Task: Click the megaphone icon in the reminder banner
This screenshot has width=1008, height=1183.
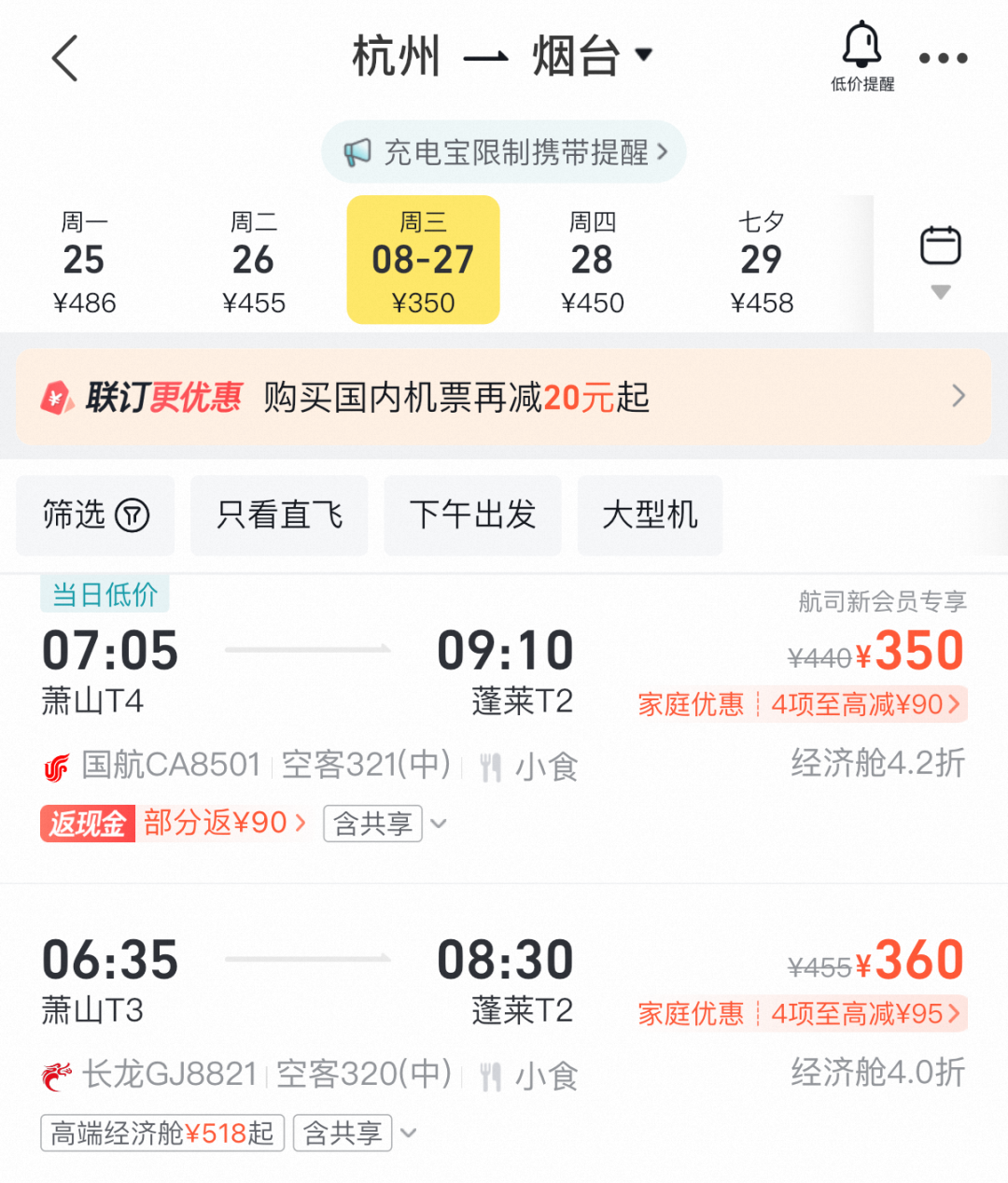Action: click(359, 151)
